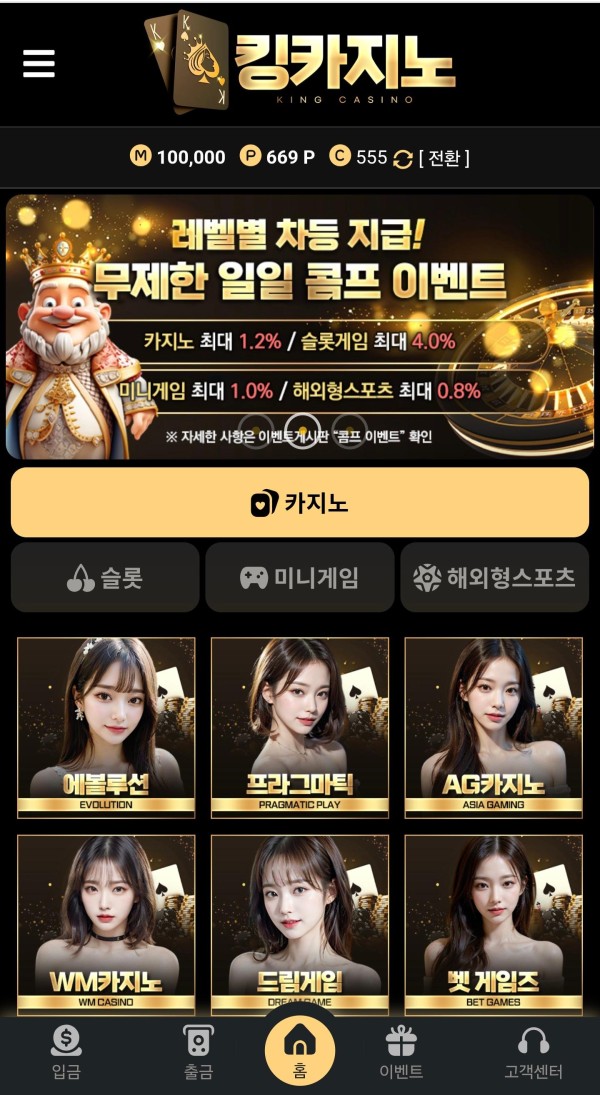
Task: Select the 카지노 category button
Action: pos(300,503)
